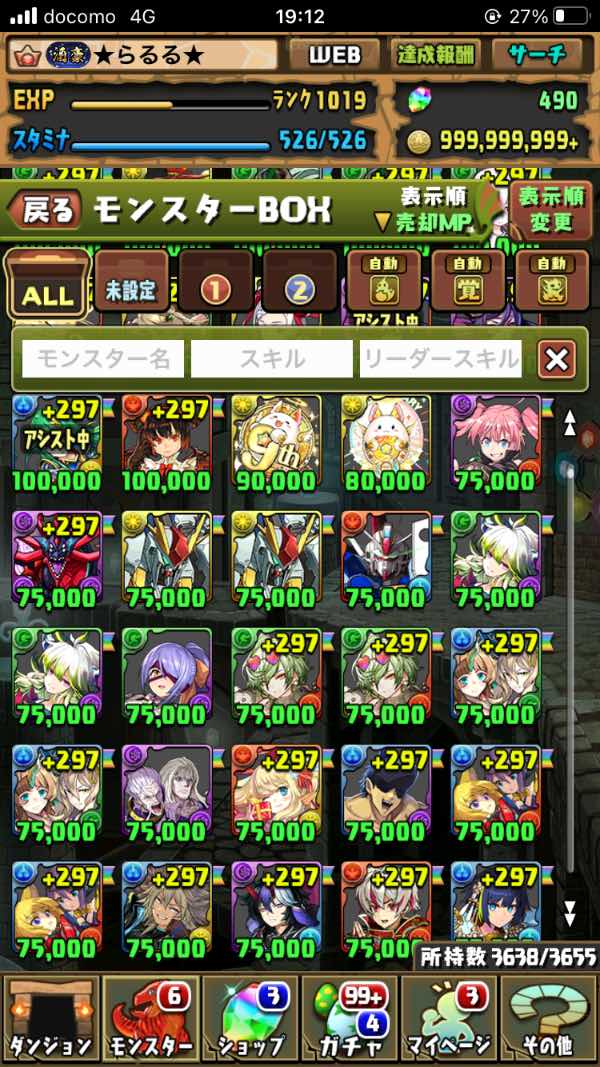600x1067 pixels.
Task: Switch to the 未設定 tab
Action: point(131,282)
